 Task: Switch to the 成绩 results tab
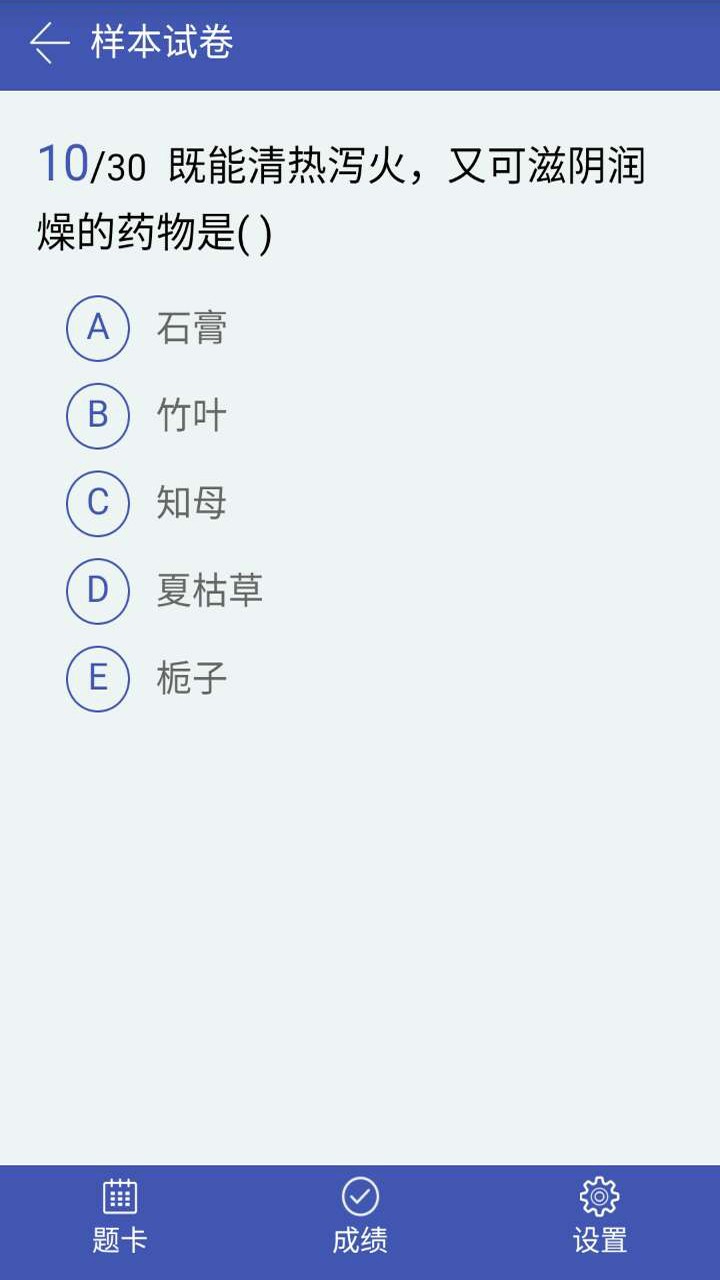(x=360, y=1216)
